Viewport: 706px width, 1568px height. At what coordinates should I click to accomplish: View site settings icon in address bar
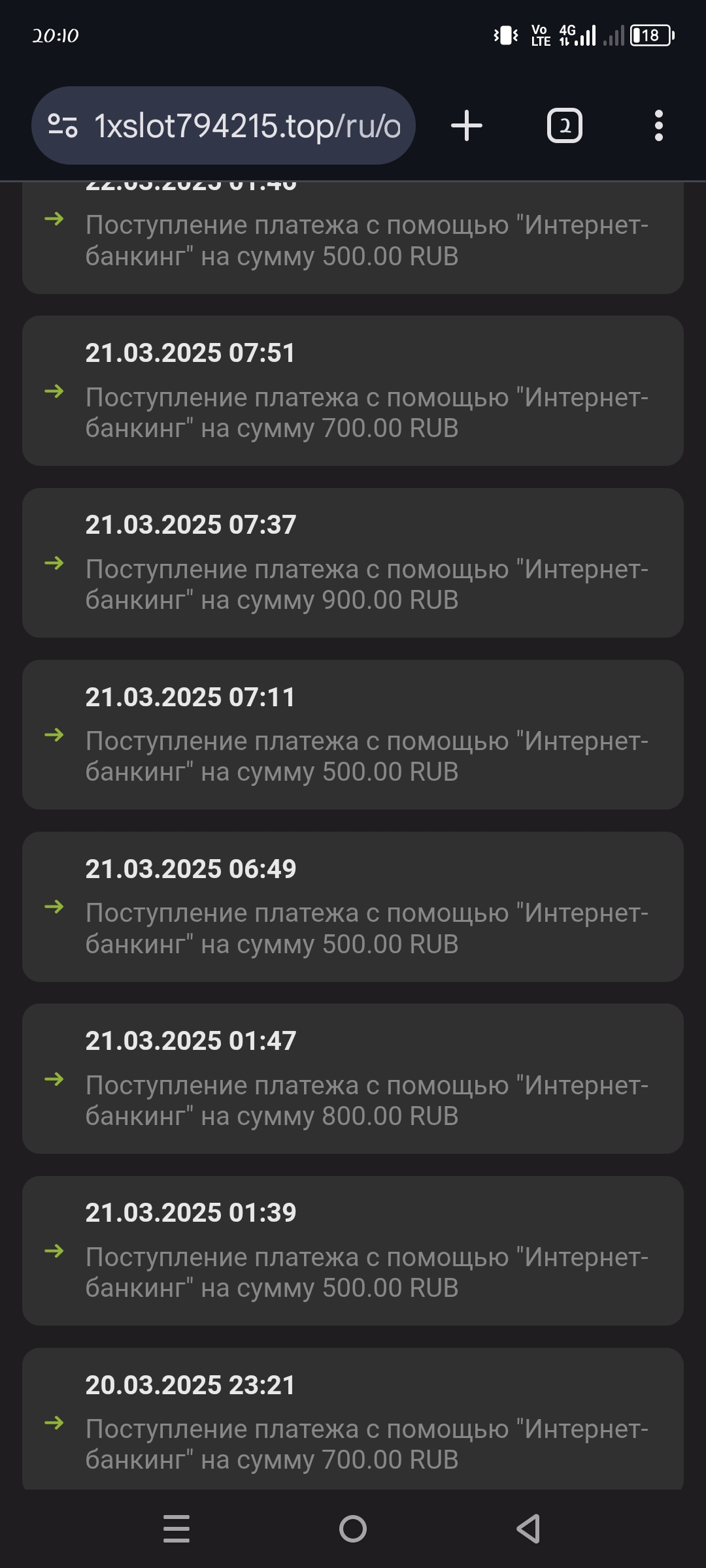[63, 125]
